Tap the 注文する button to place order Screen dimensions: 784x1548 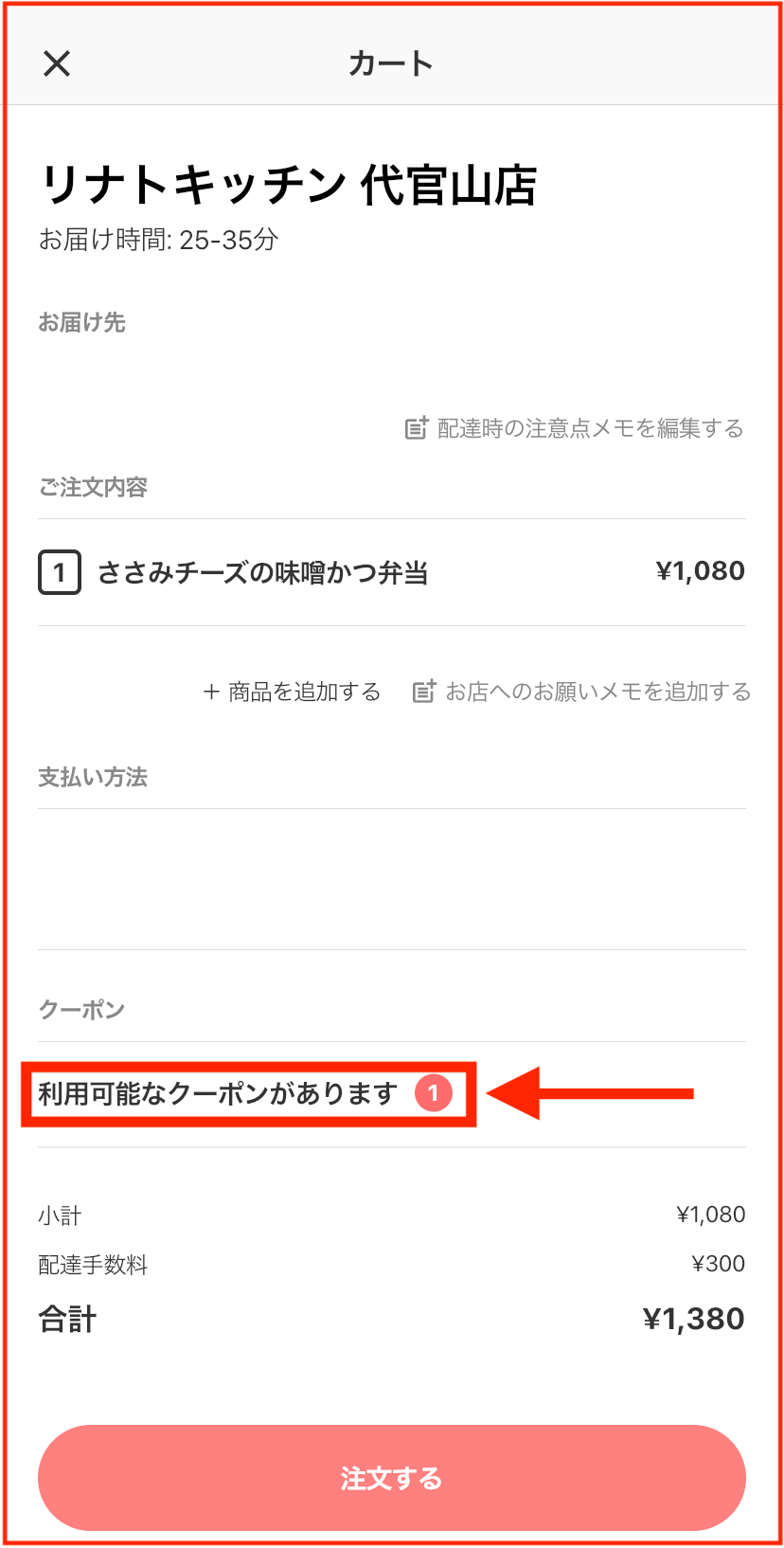392,1478
